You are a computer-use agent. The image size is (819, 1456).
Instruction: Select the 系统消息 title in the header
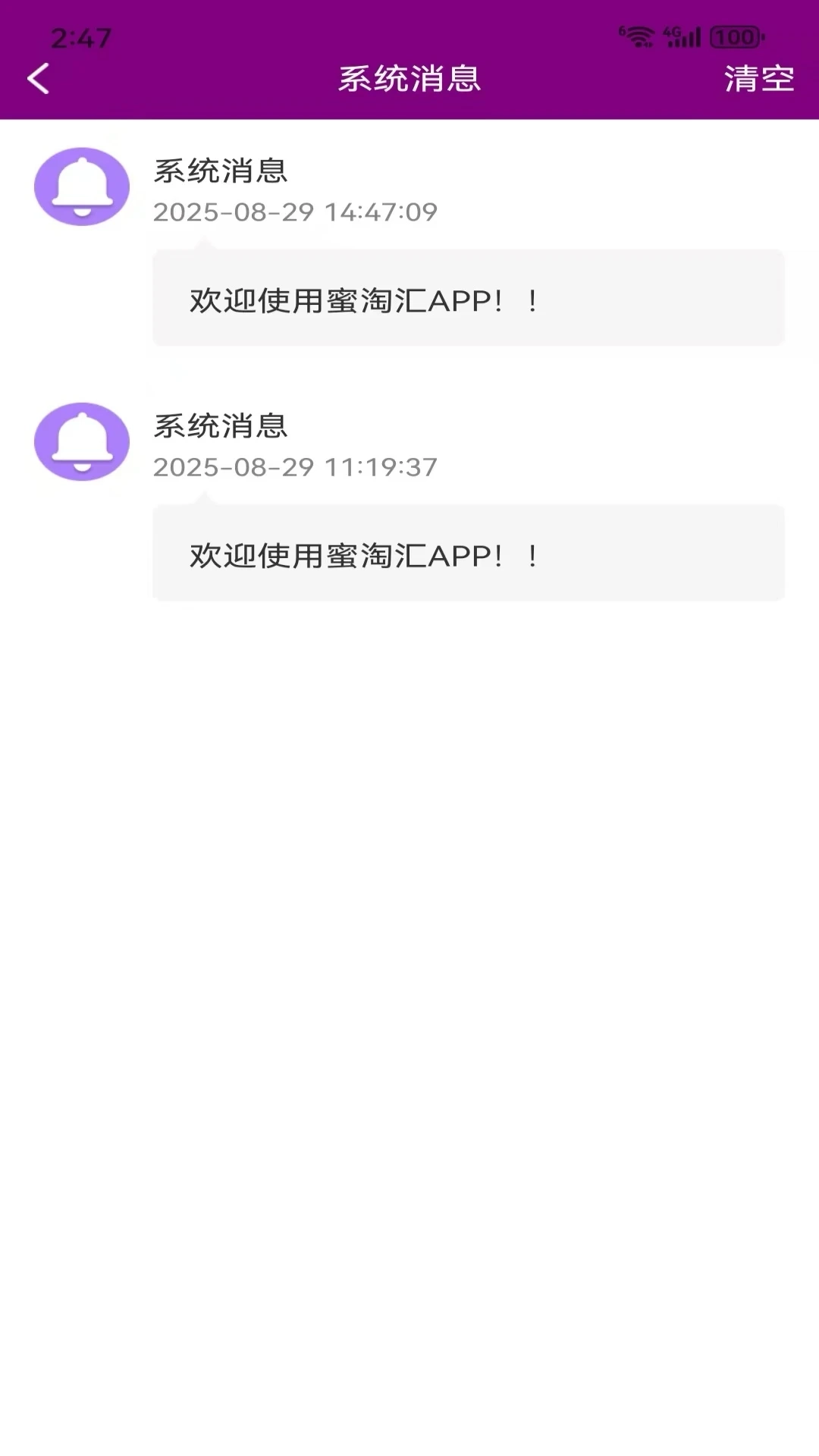409,78
